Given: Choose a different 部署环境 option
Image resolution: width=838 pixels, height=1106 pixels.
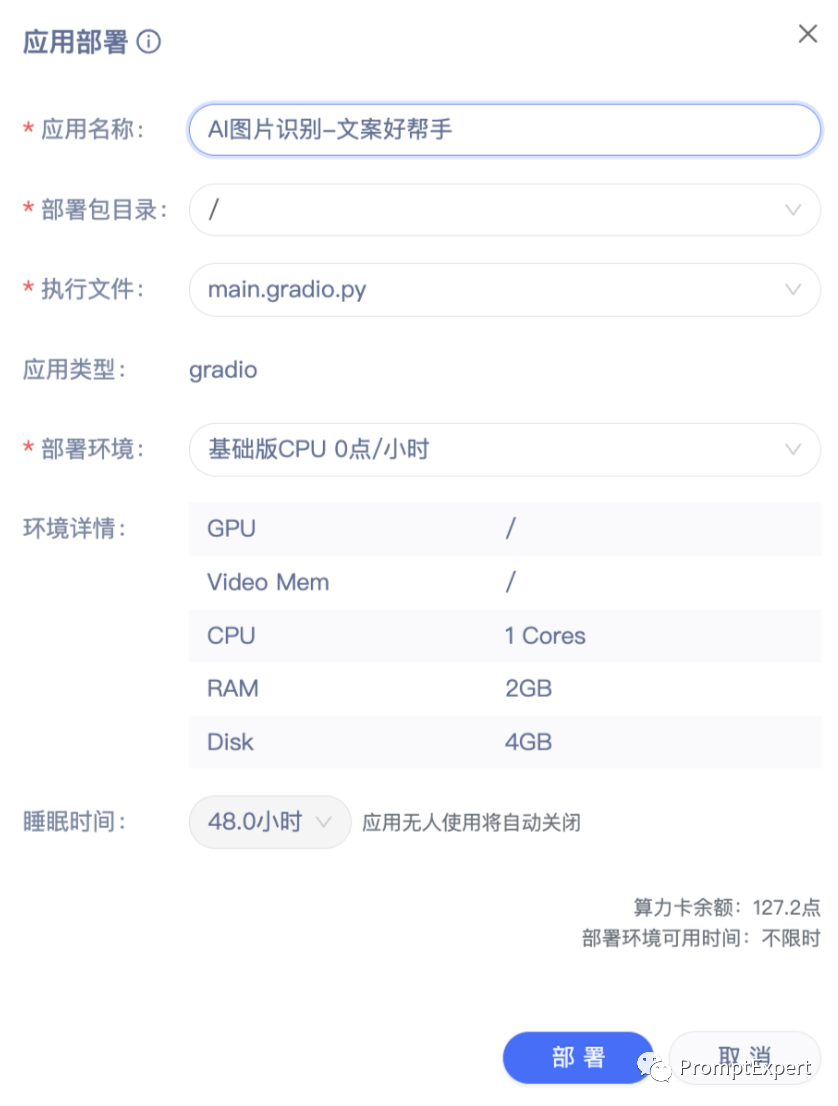Looking at the screenshot, I should [x=504, y=450].
